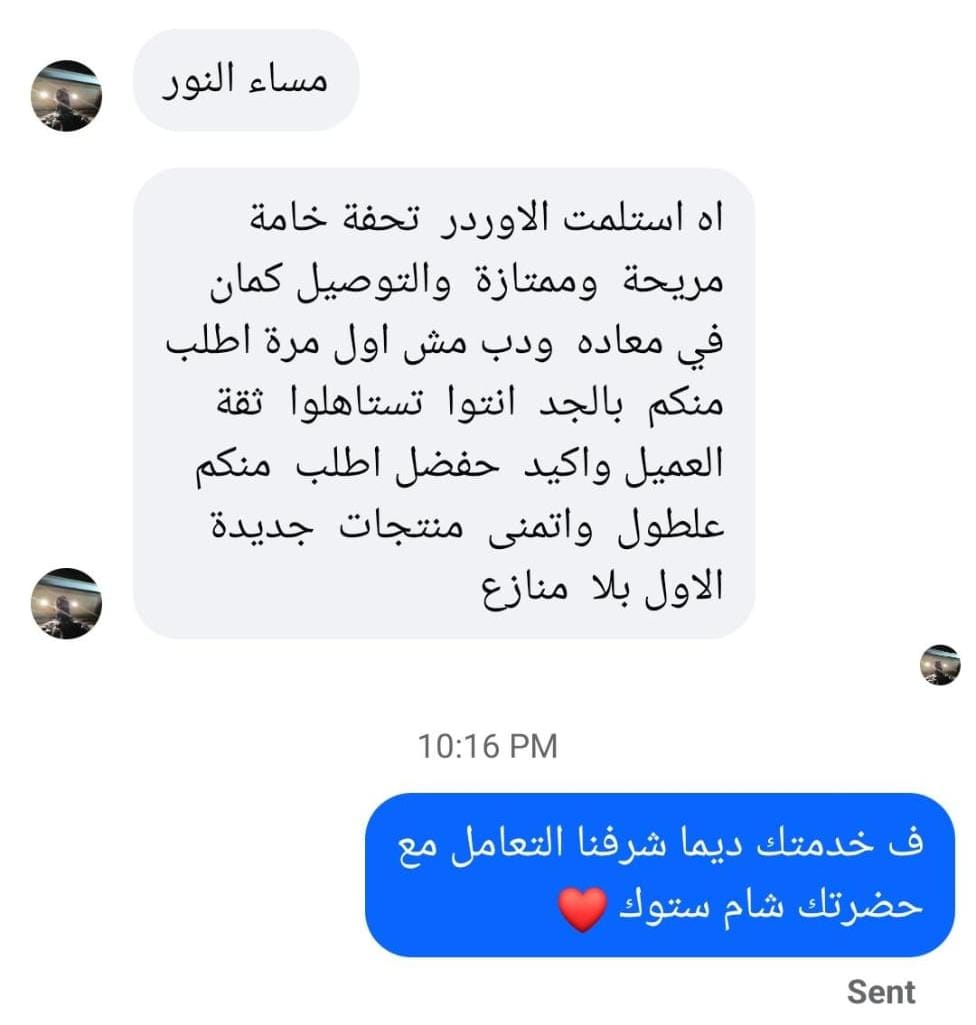976x1025 pixels.
Task: Tap the blue sent message bubble
Action: [660, 874]
